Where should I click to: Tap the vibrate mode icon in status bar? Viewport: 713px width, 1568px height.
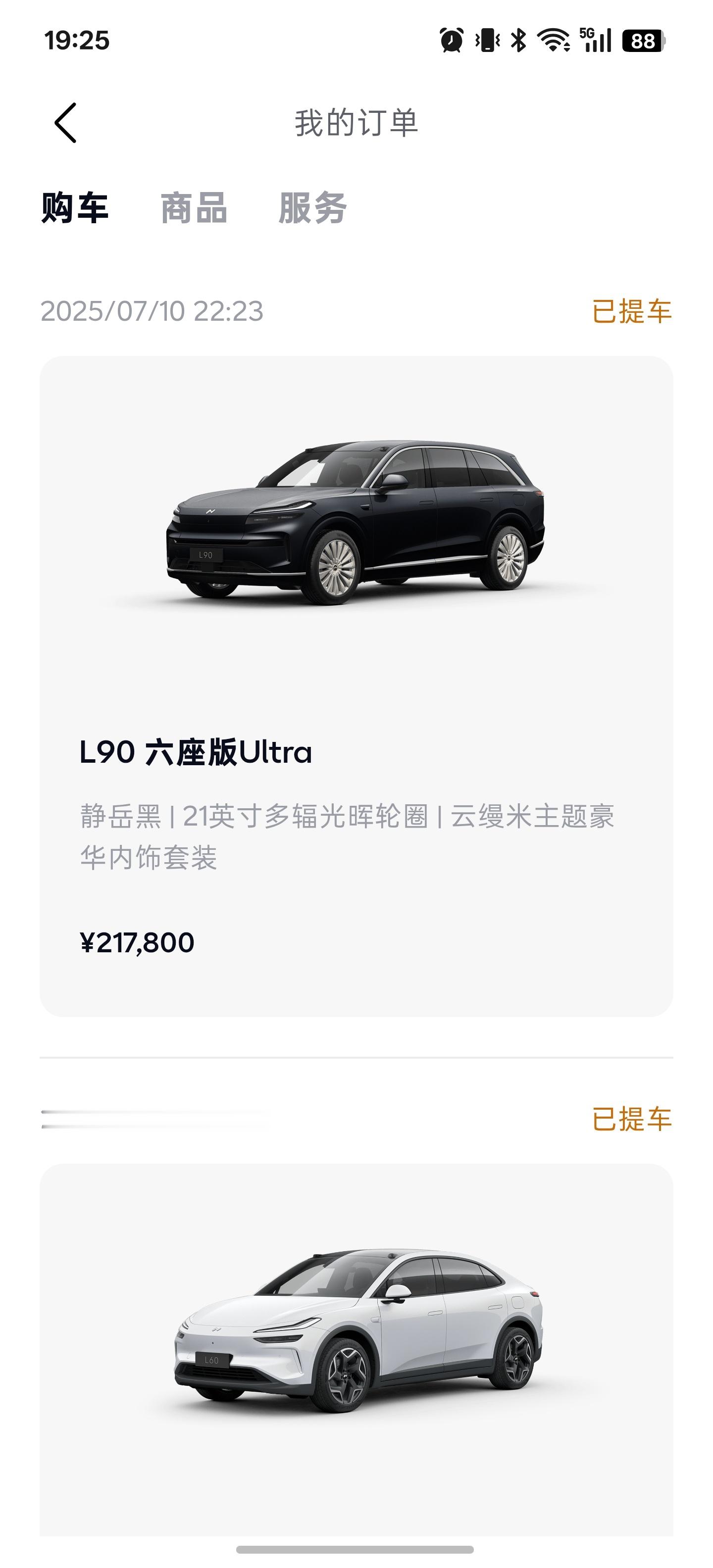pos(487,38)
